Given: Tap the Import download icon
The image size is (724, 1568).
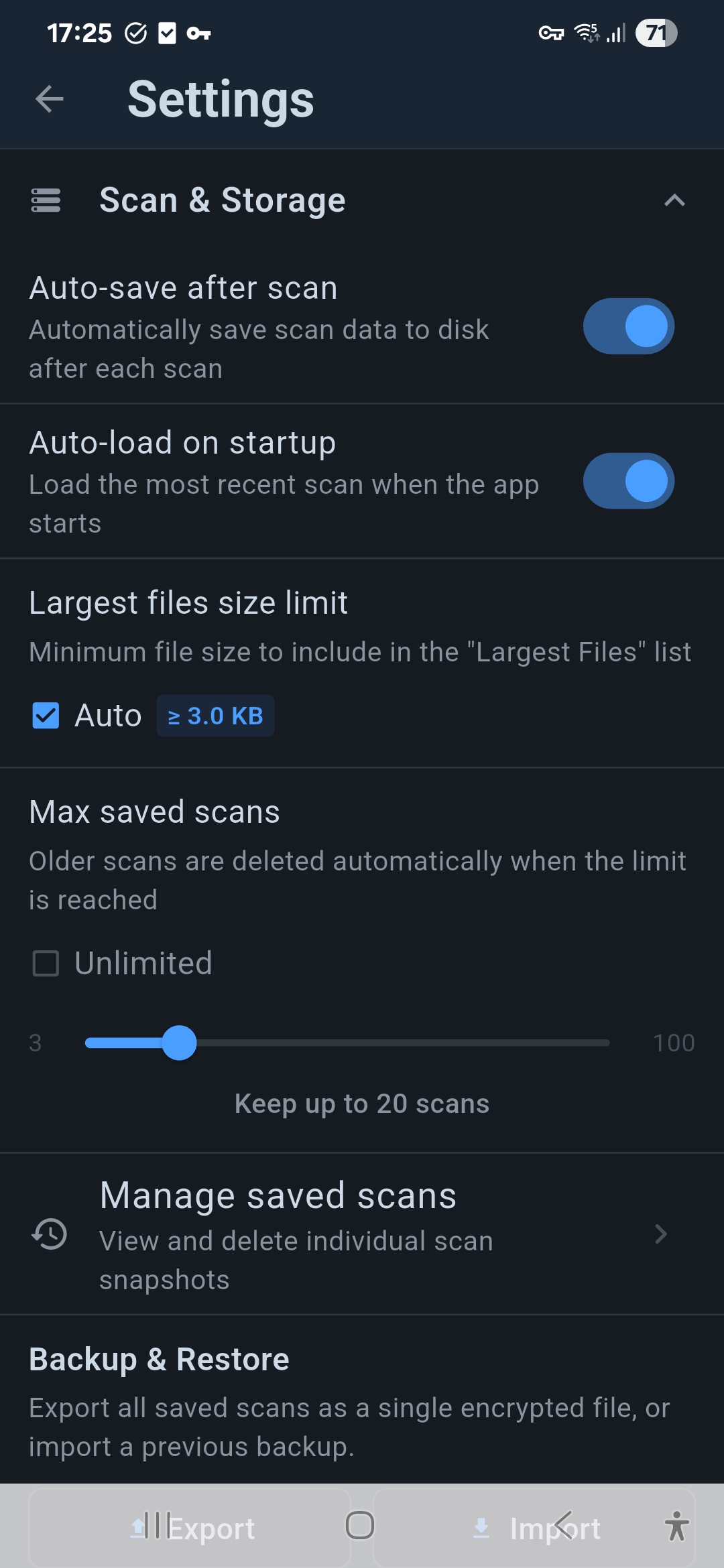Looking at the screenshot, I should click(482, 1528).
